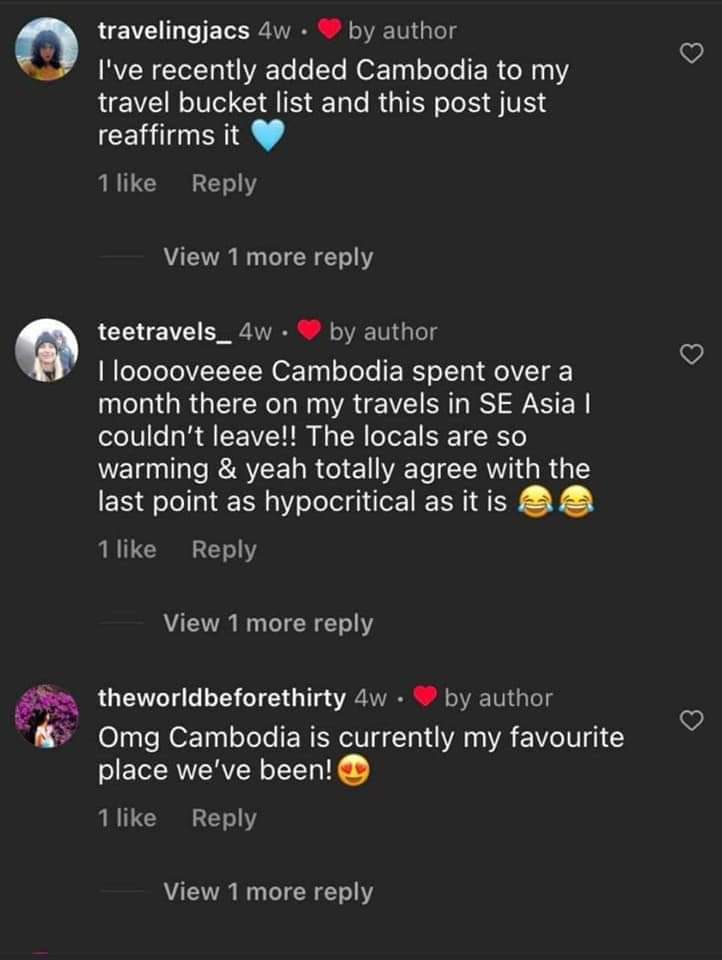This screenshot has height=960, width=722.
Task: Reply to teetravels_' comment
Action: pyautogui.click(x=224, y=550)
